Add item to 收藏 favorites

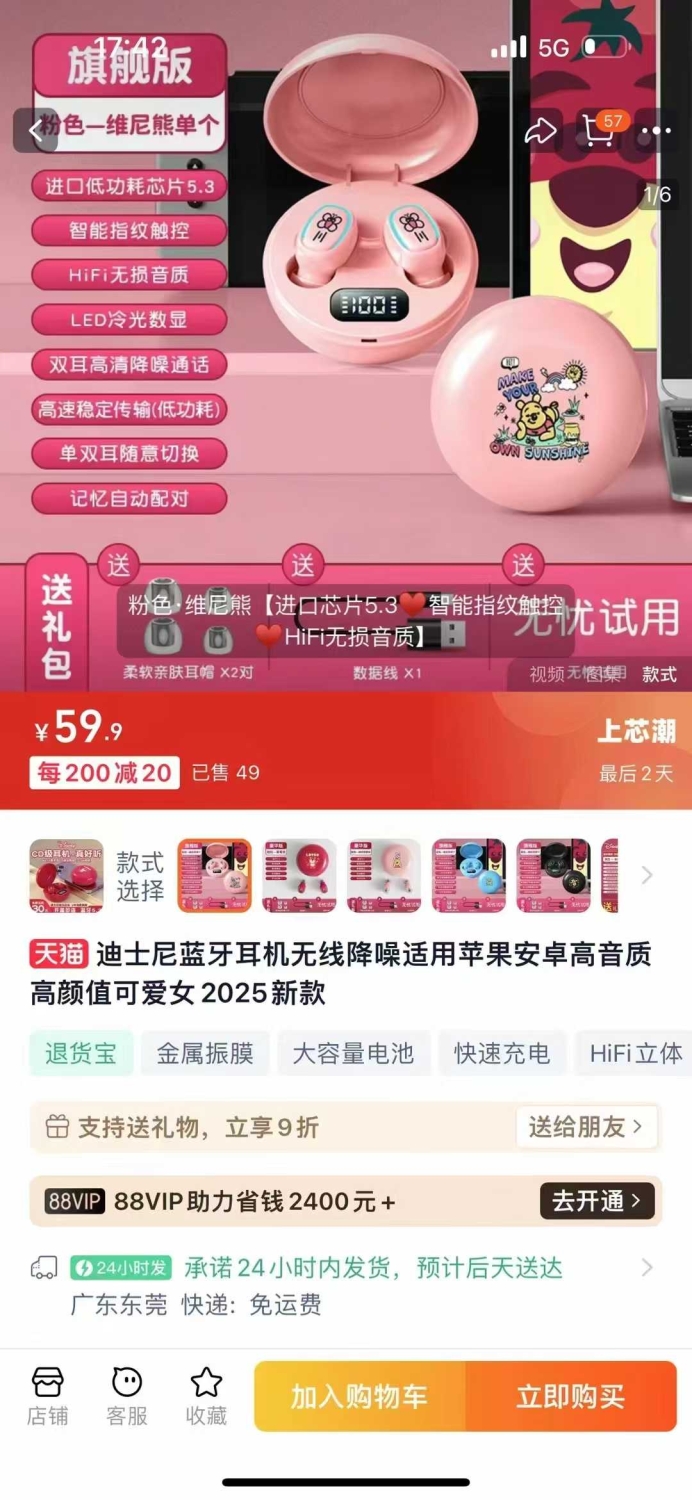206,1397
